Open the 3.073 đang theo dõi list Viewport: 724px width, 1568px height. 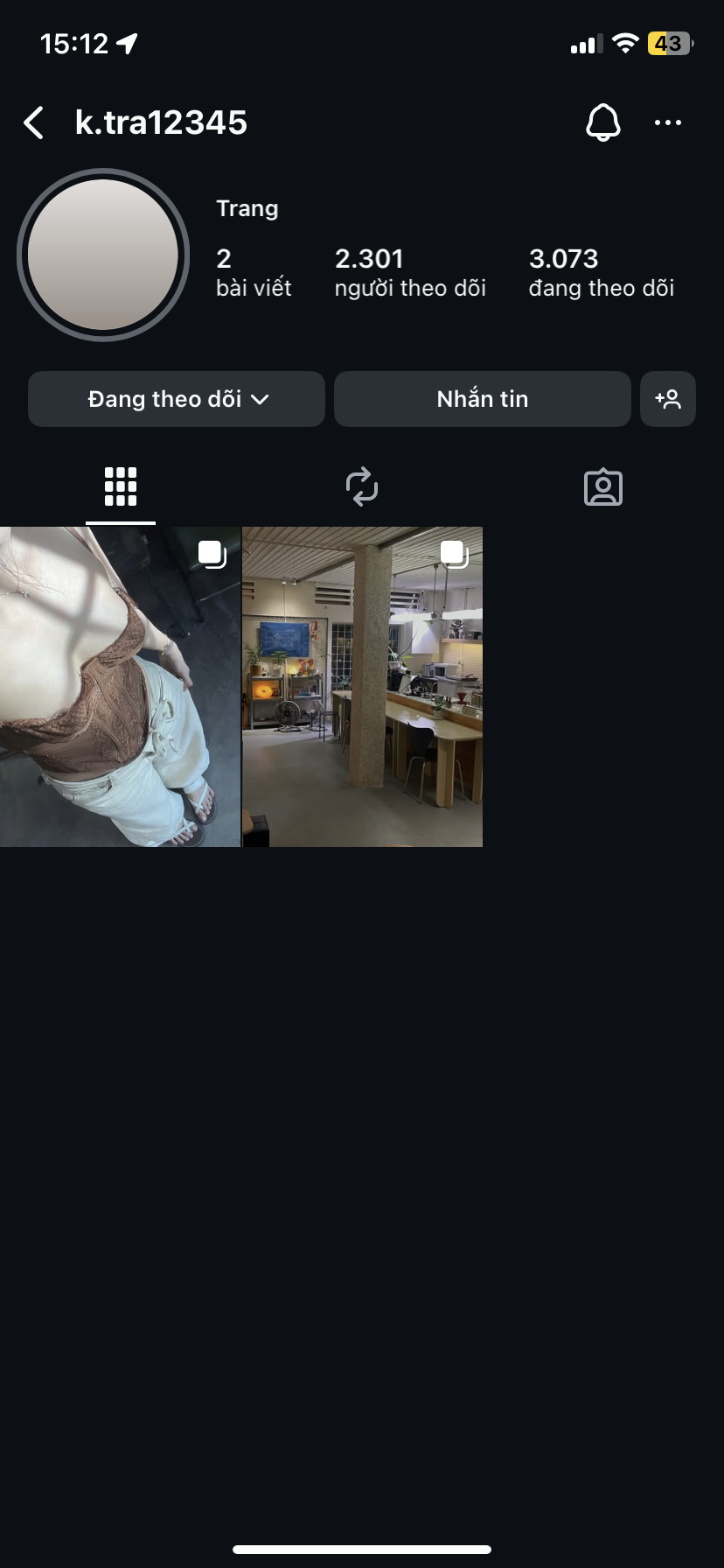point(601,272)
